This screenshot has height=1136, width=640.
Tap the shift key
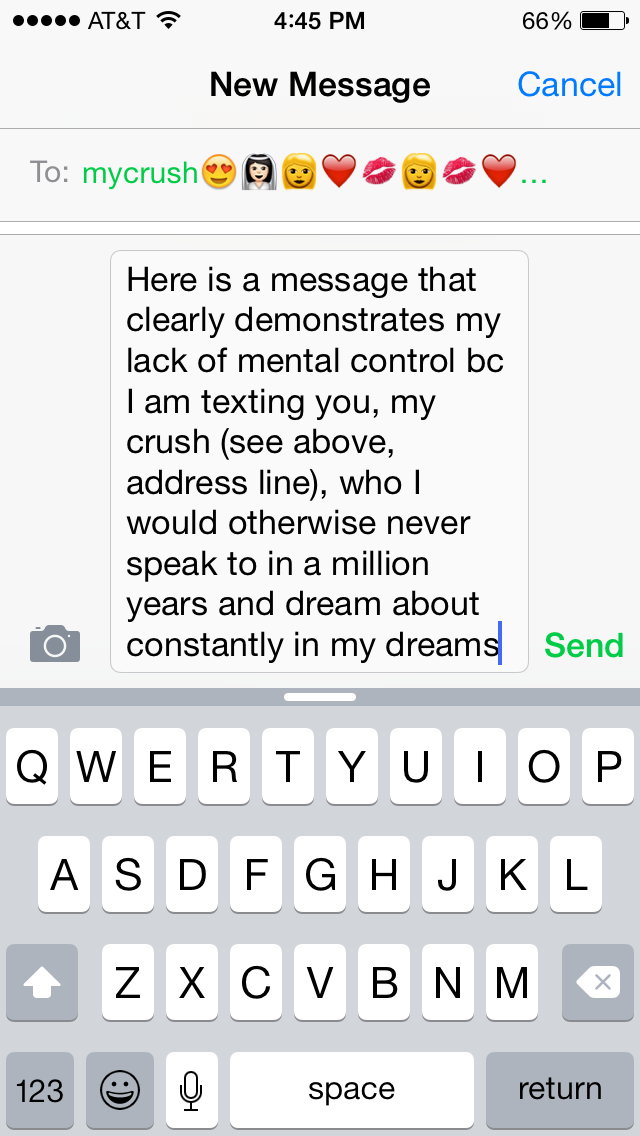coord(41,982)
